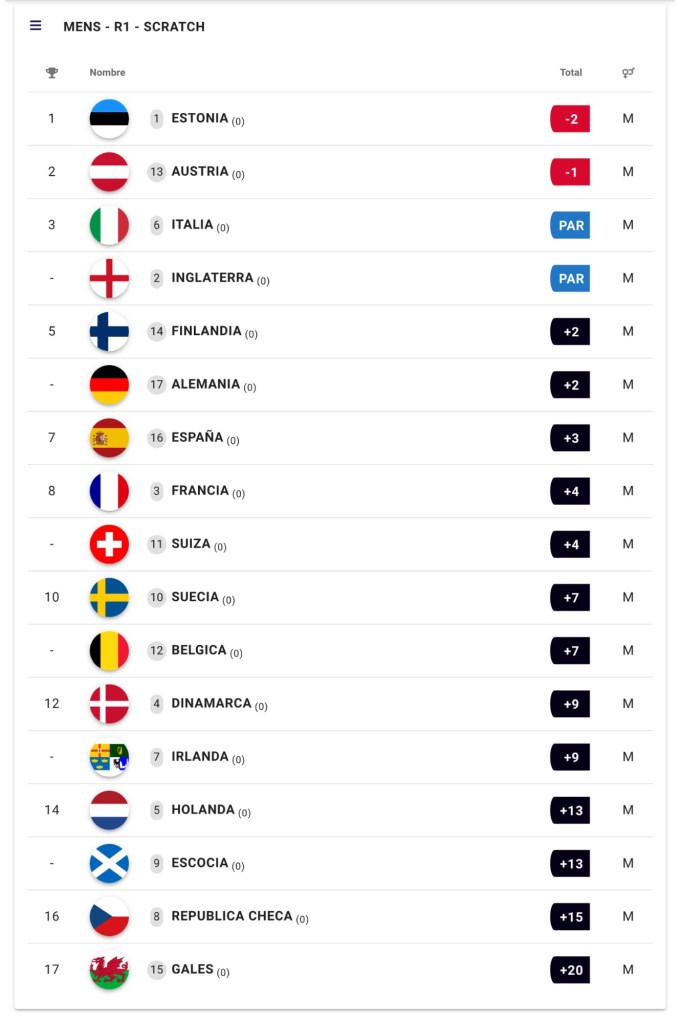Select the Francia row

pyautogui.click(x=200, y=491)
